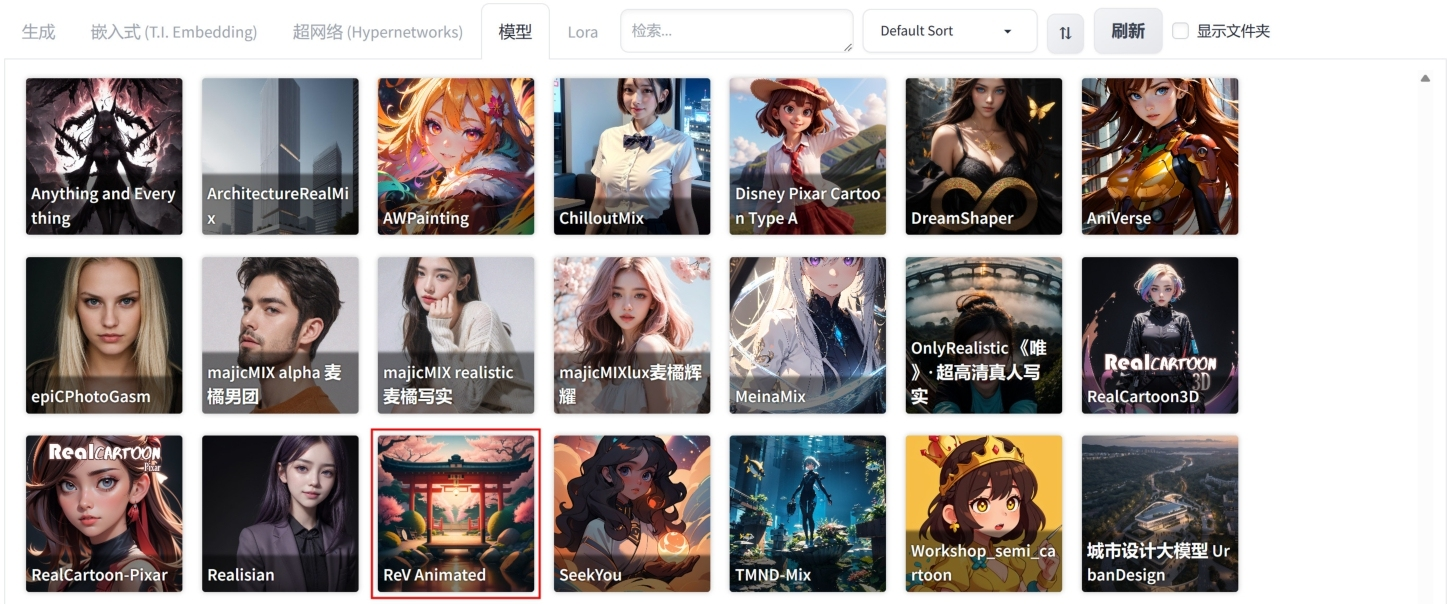
Task: Select the SeekYou model card
Action: [x=632, y=514]
